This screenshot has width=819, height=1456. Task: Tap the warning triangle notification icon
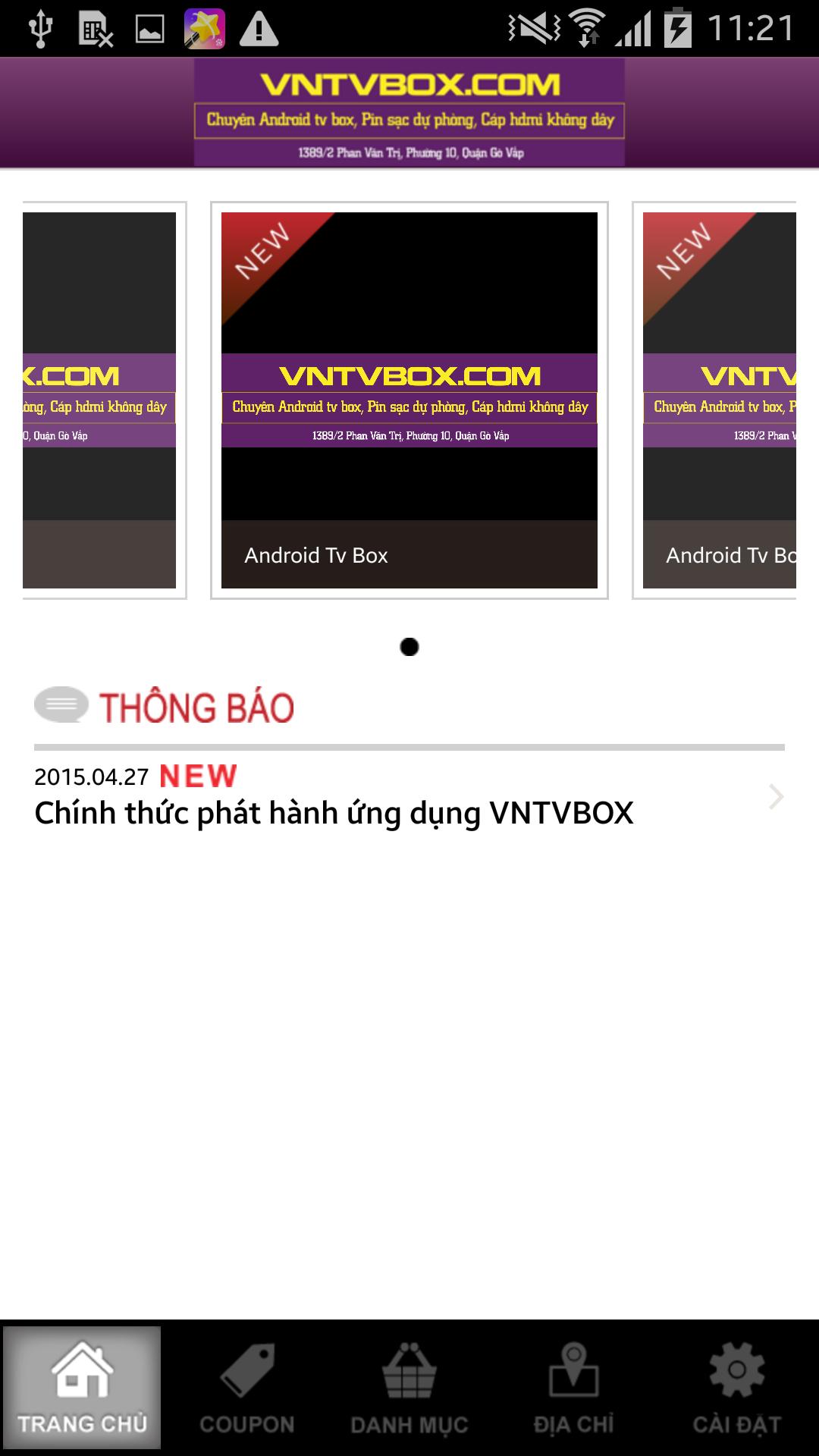click(x=259, y=28)
